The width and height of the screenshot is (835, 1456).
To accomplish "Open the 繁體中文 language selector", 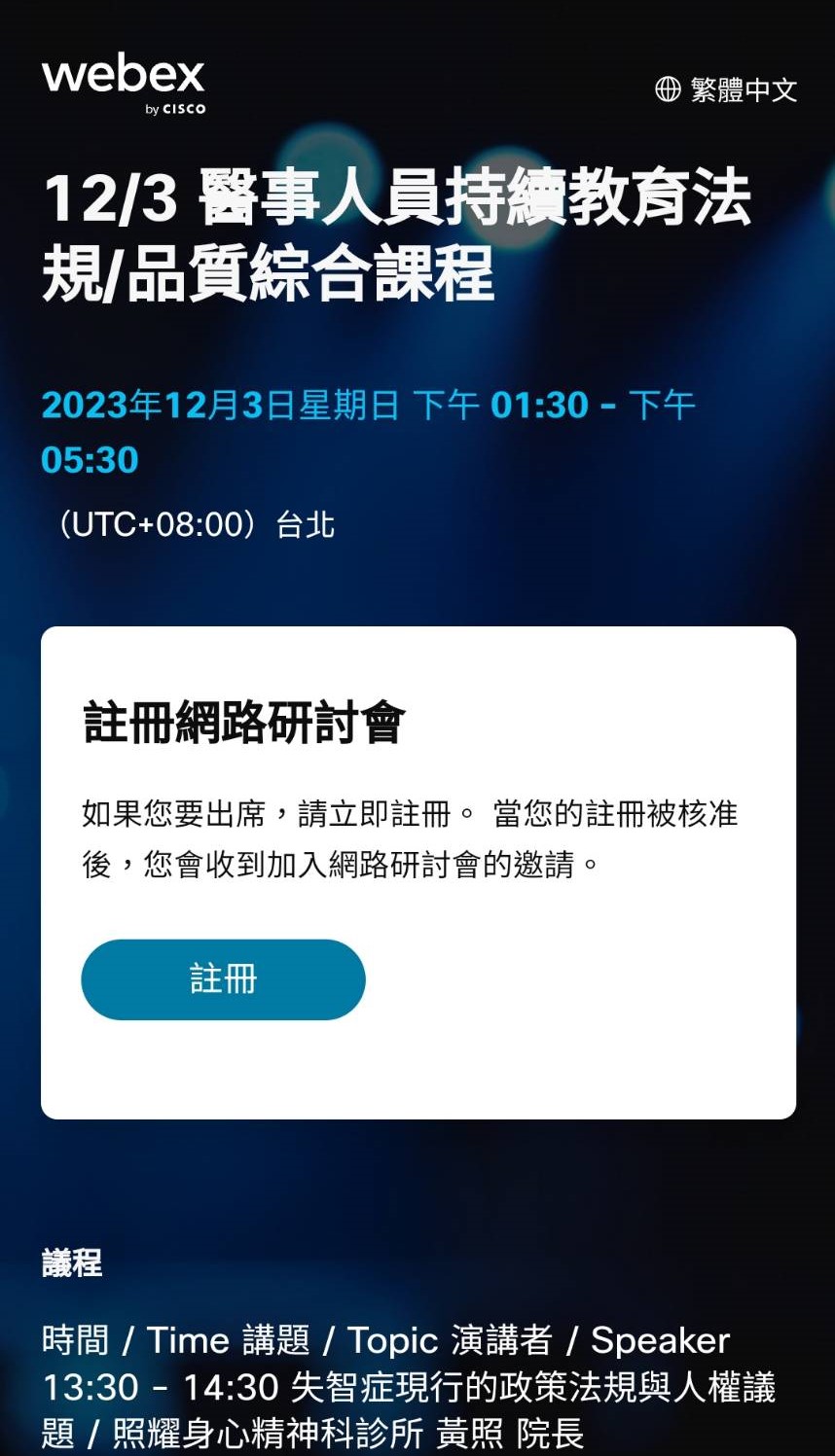I will pos(726,89).
